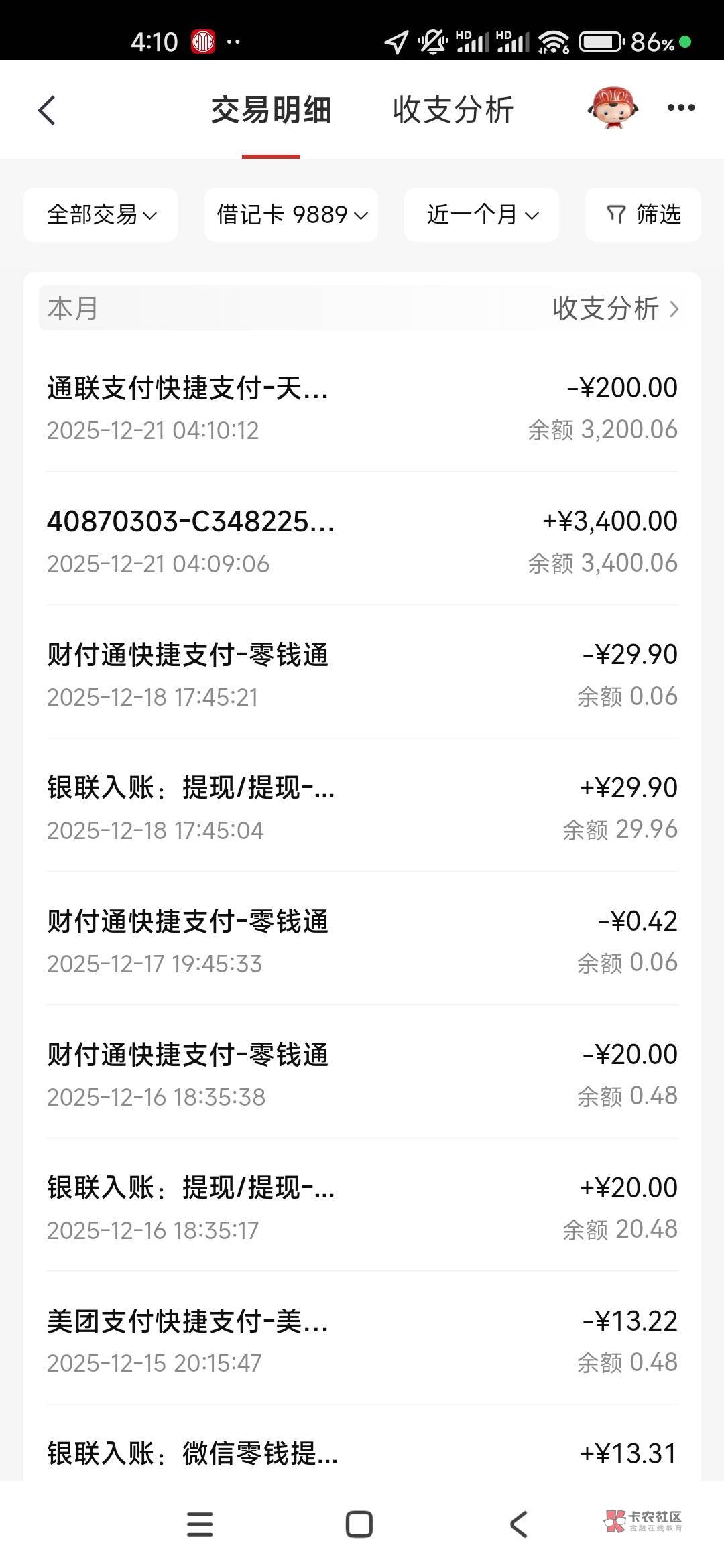The height and width of the screenshot is (1568, 724).
Task: Switch to the 收支分析 tab
Action: point(453,110)
